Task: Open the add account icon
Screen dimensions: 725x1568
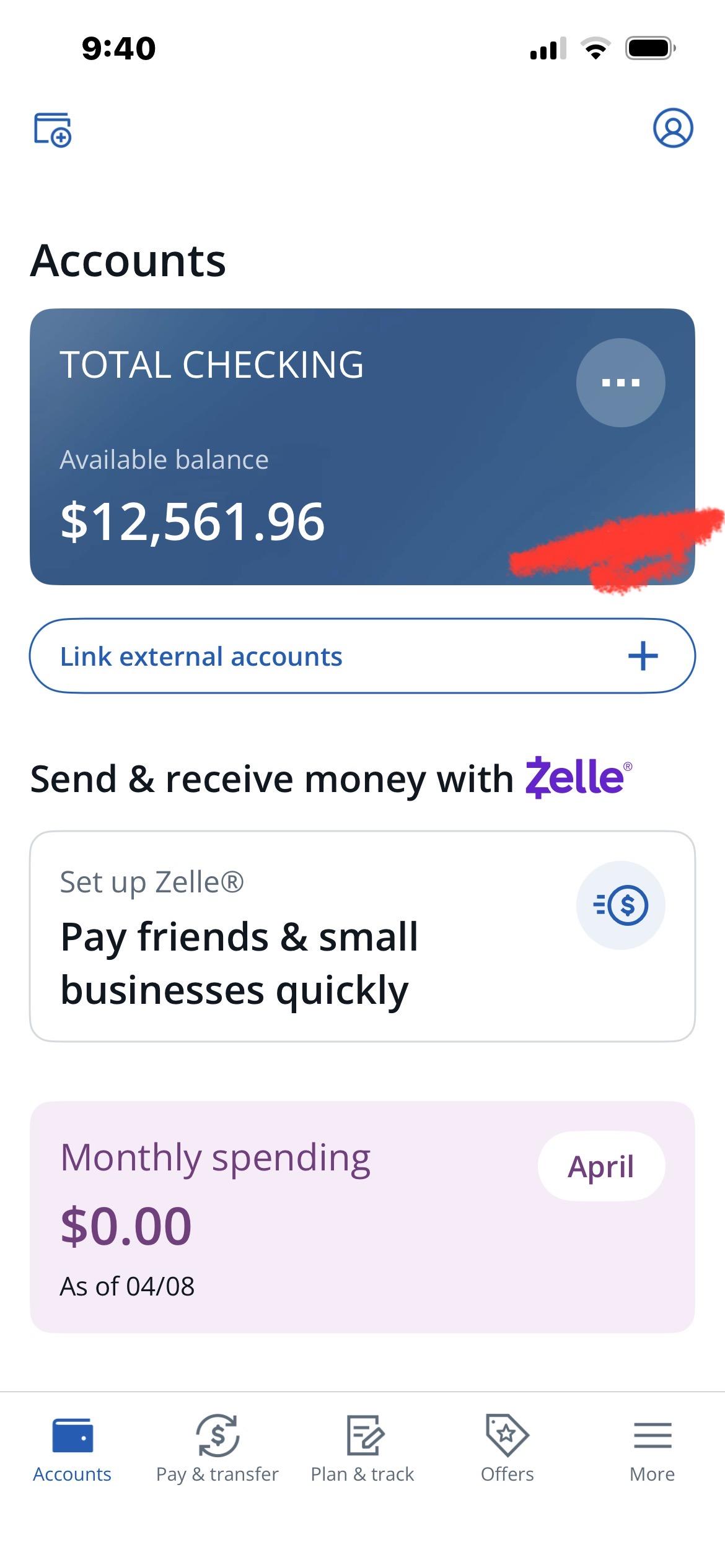Action: [x=53, y=129]
